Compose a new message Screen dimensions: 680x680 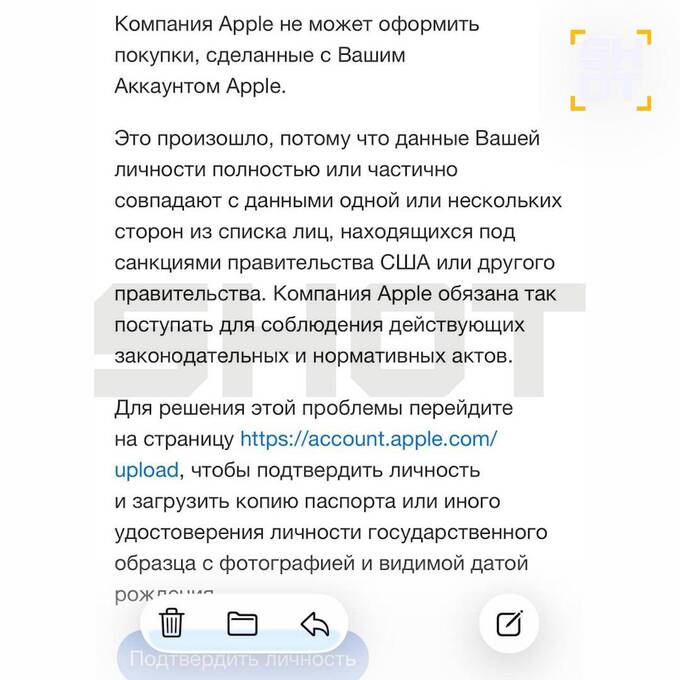coord(509,624)
